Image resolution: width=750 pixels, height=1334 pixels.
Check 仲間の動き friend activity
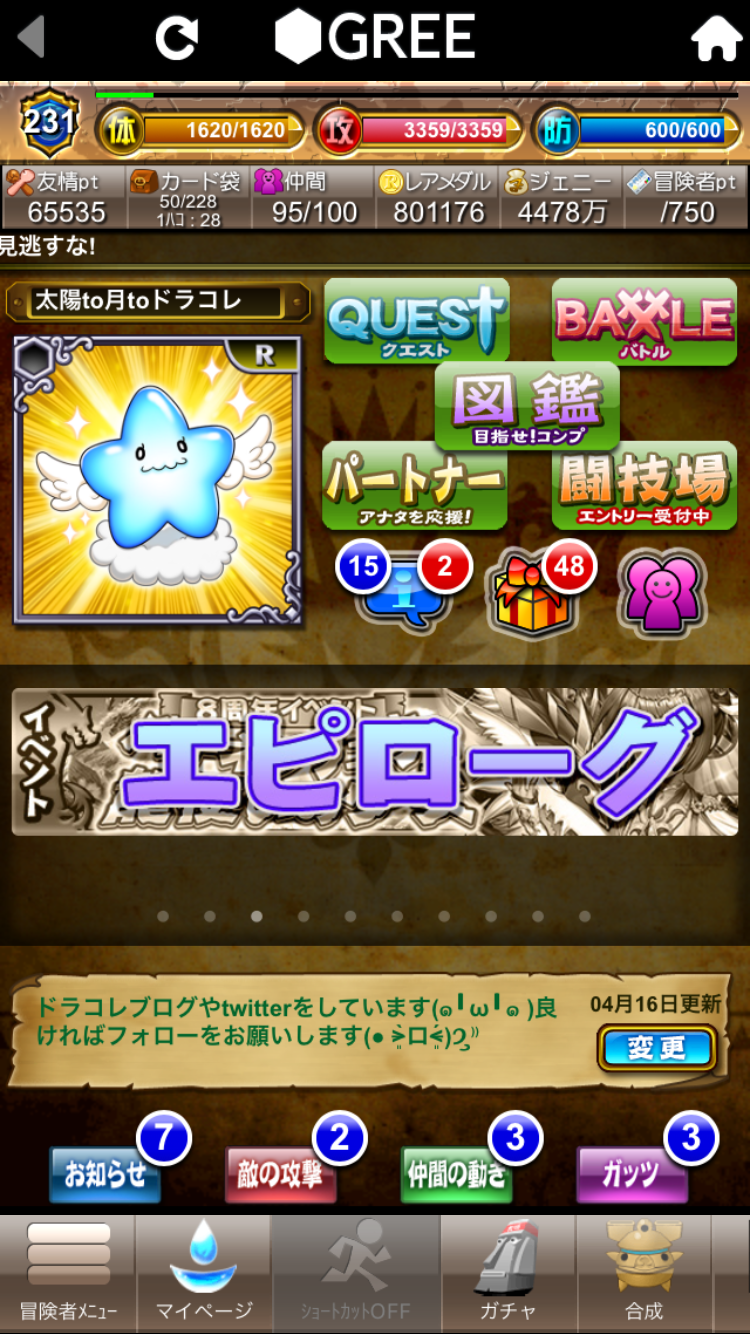click(x=456, y=1174)
